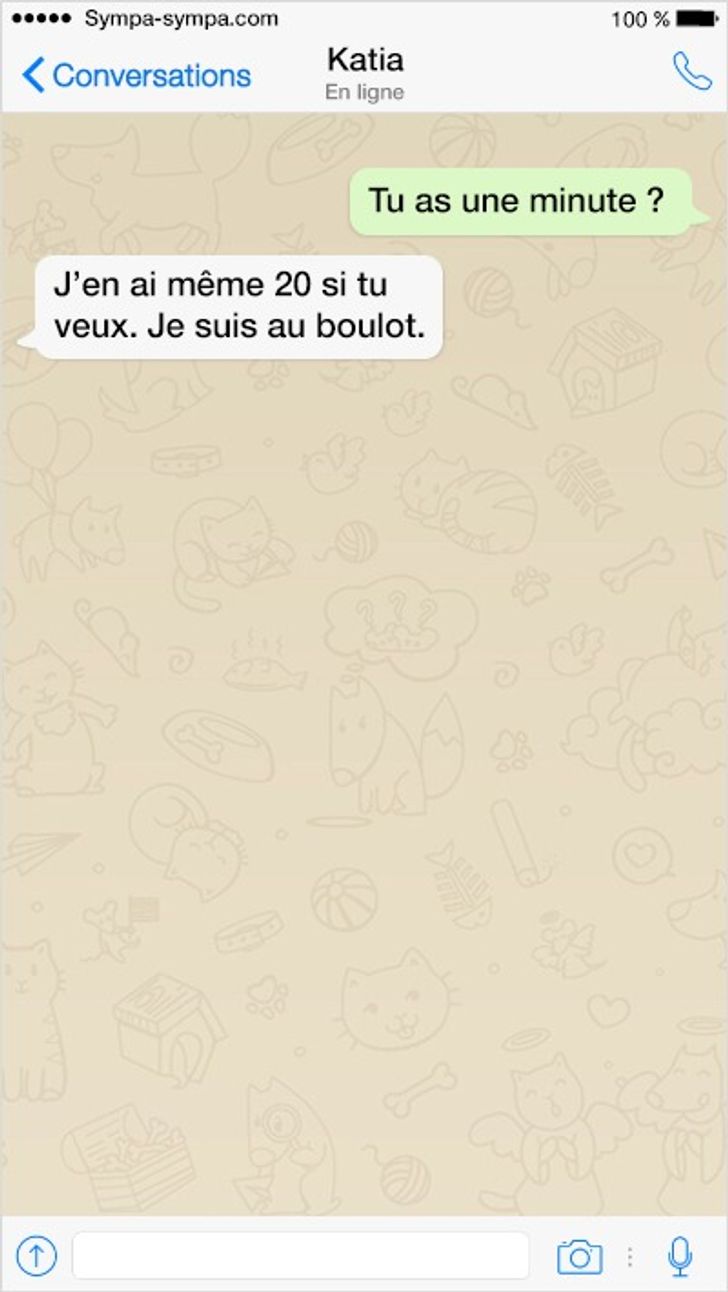Open Katia's contact info

click(x=365, y=74)
